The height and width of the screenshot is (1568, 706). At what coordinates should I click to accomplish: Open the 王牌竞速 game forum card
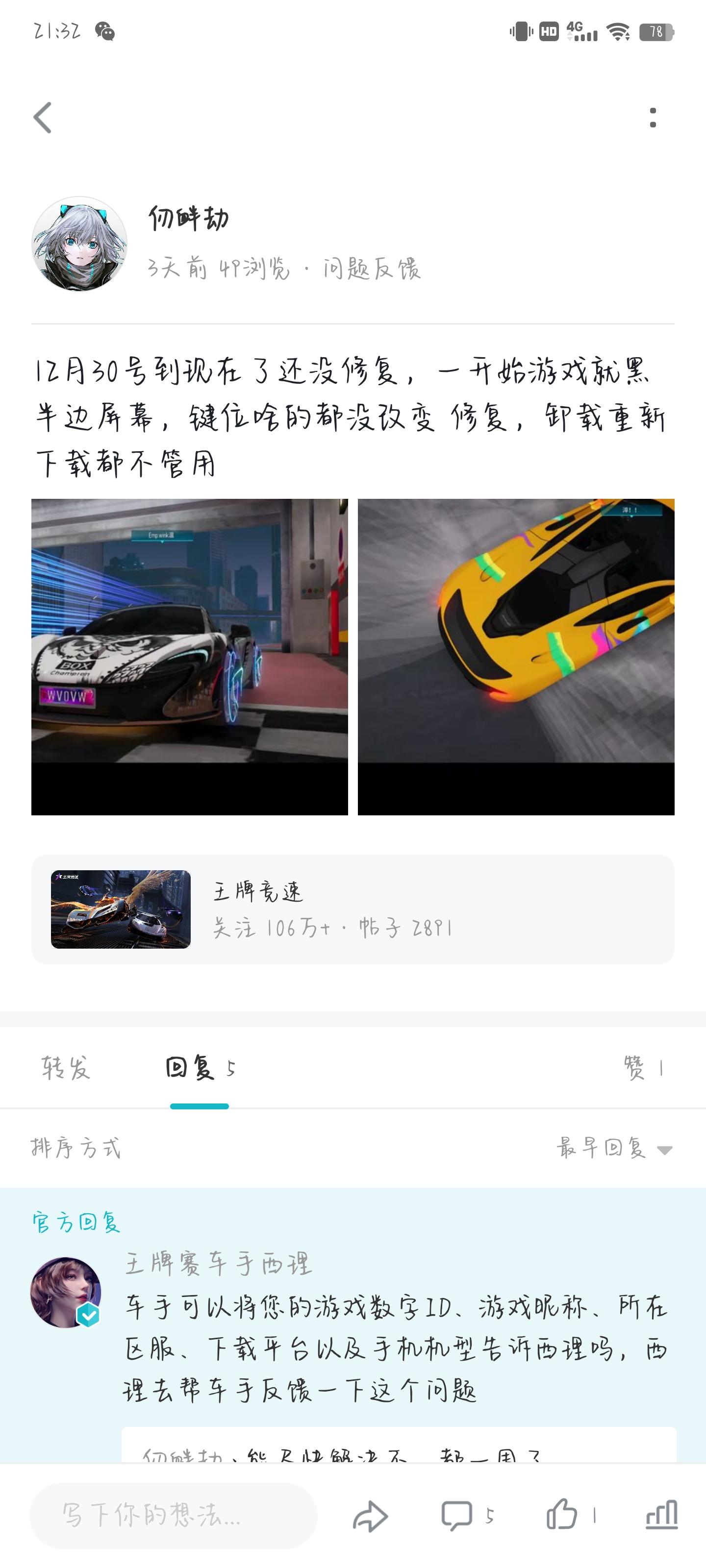click(x=353, y=909)
